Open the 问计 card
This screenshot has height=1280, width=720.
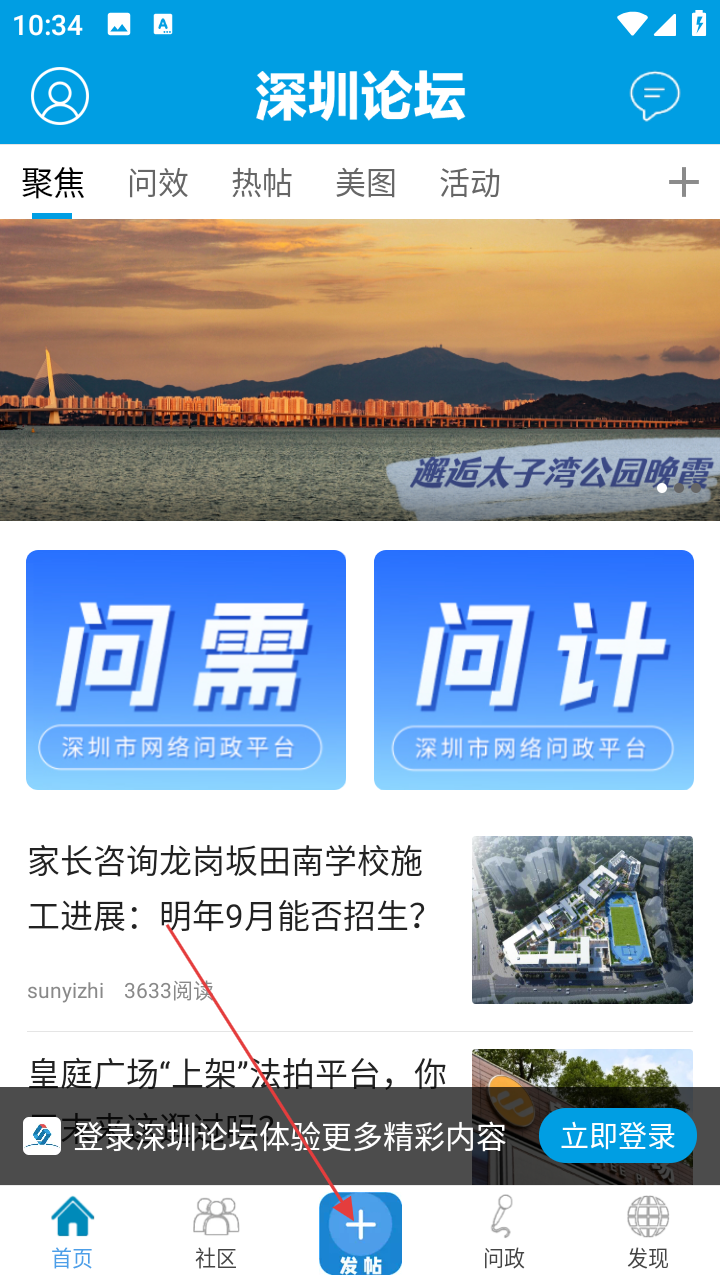534,670
